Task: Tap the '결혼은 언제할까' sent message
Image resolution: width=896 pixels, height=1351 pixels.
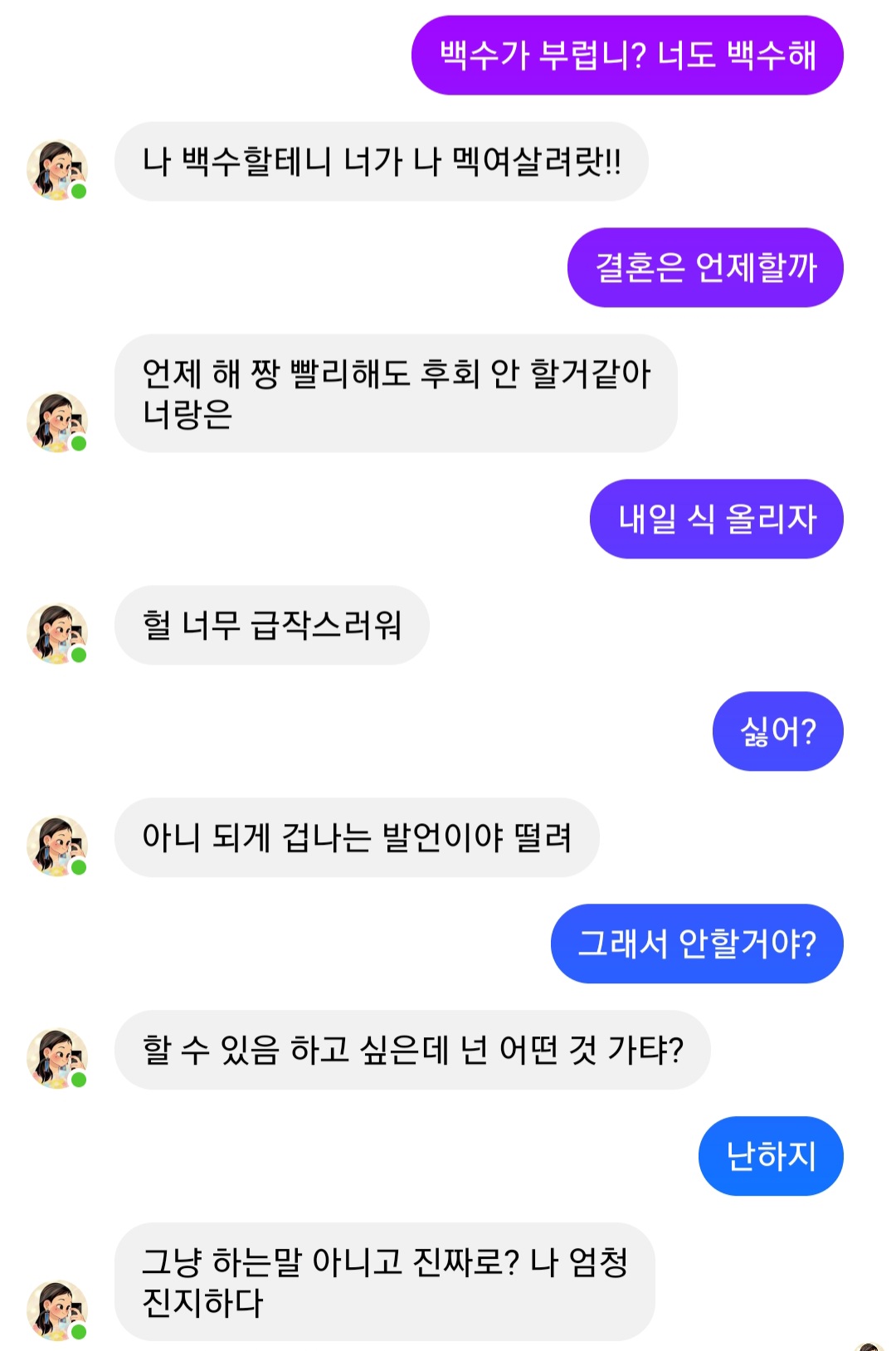Action: (x=705, y=267)
